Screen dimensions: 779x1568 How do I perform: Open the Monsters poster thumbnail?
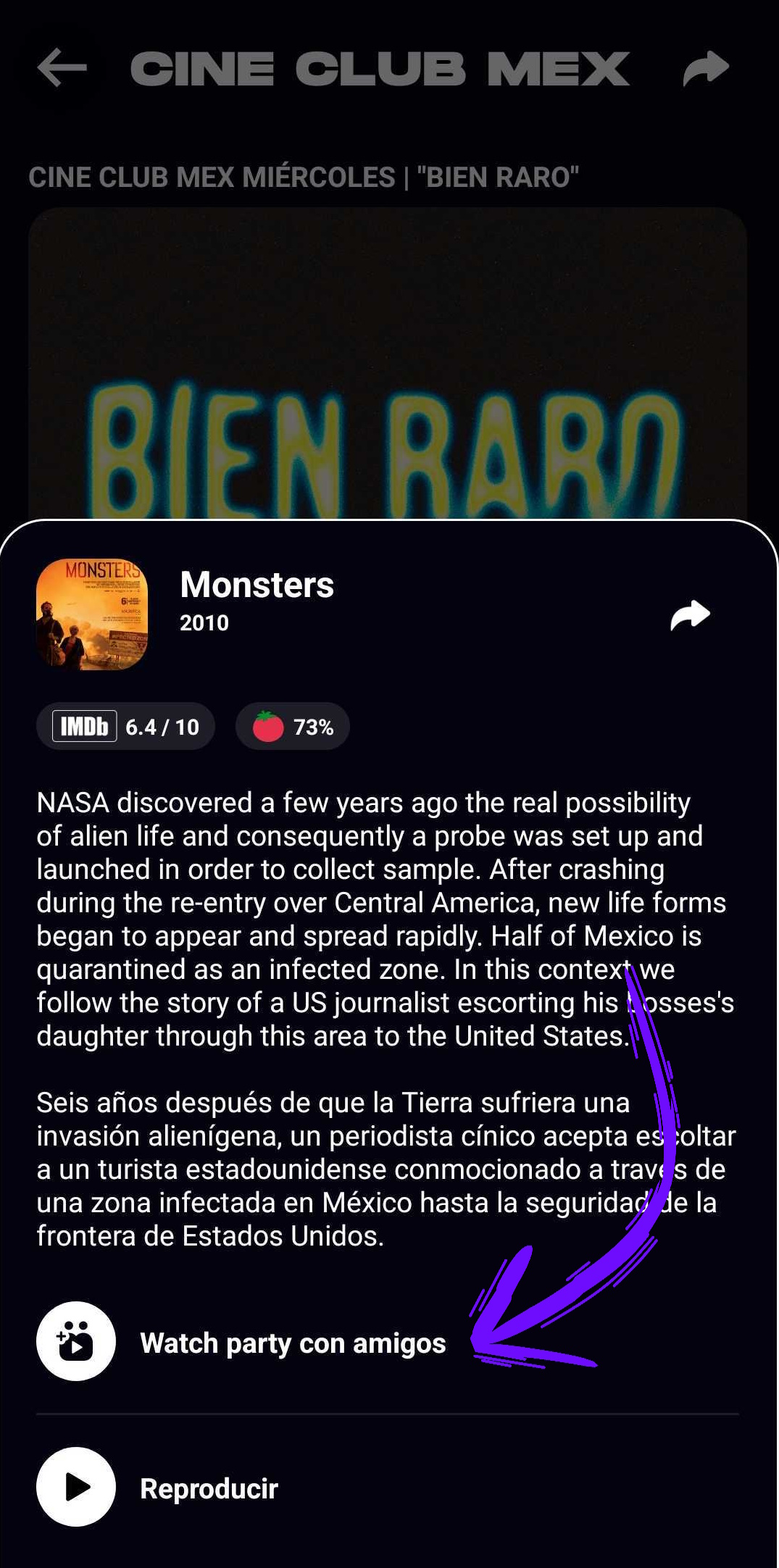tap(92, 614)
